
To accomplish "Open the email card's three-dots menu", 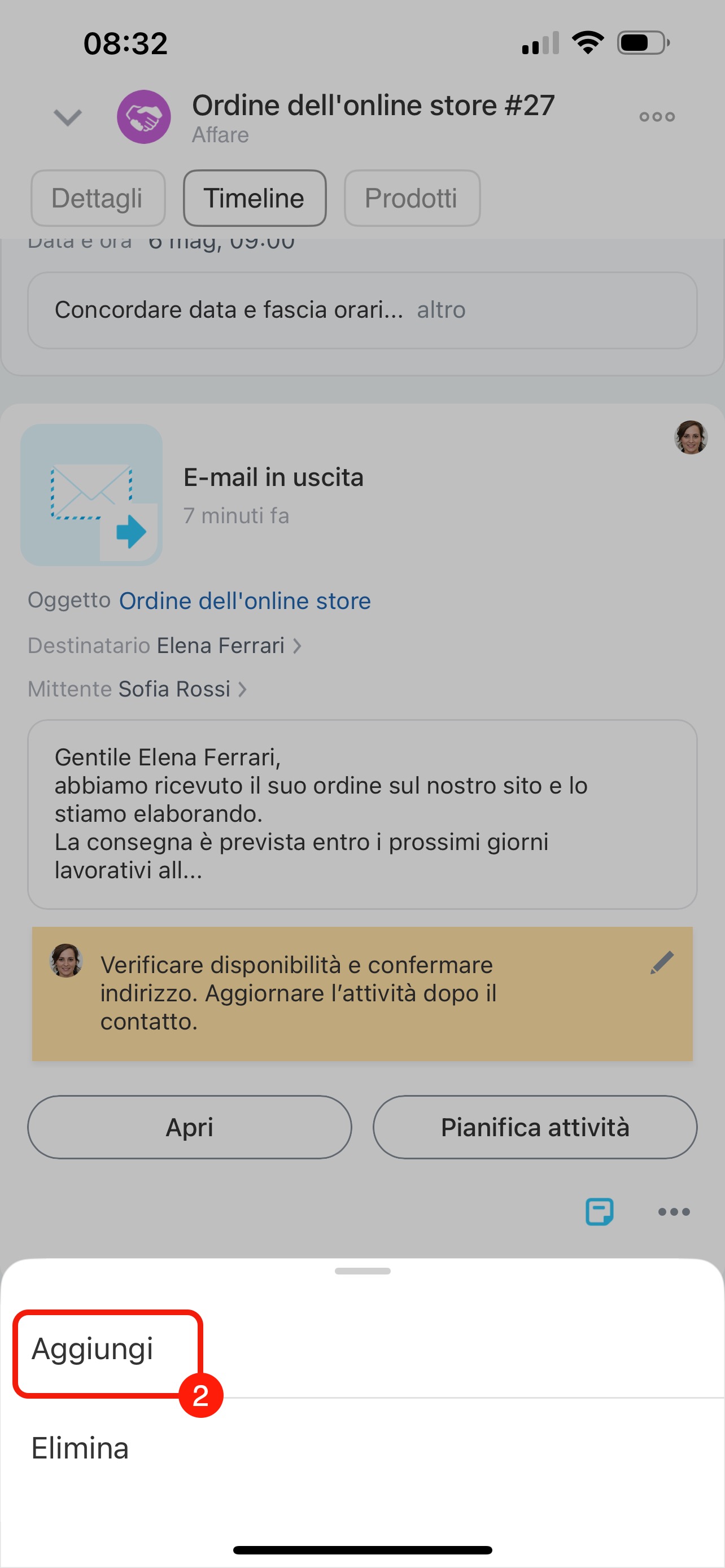I will coord(673,1211).
